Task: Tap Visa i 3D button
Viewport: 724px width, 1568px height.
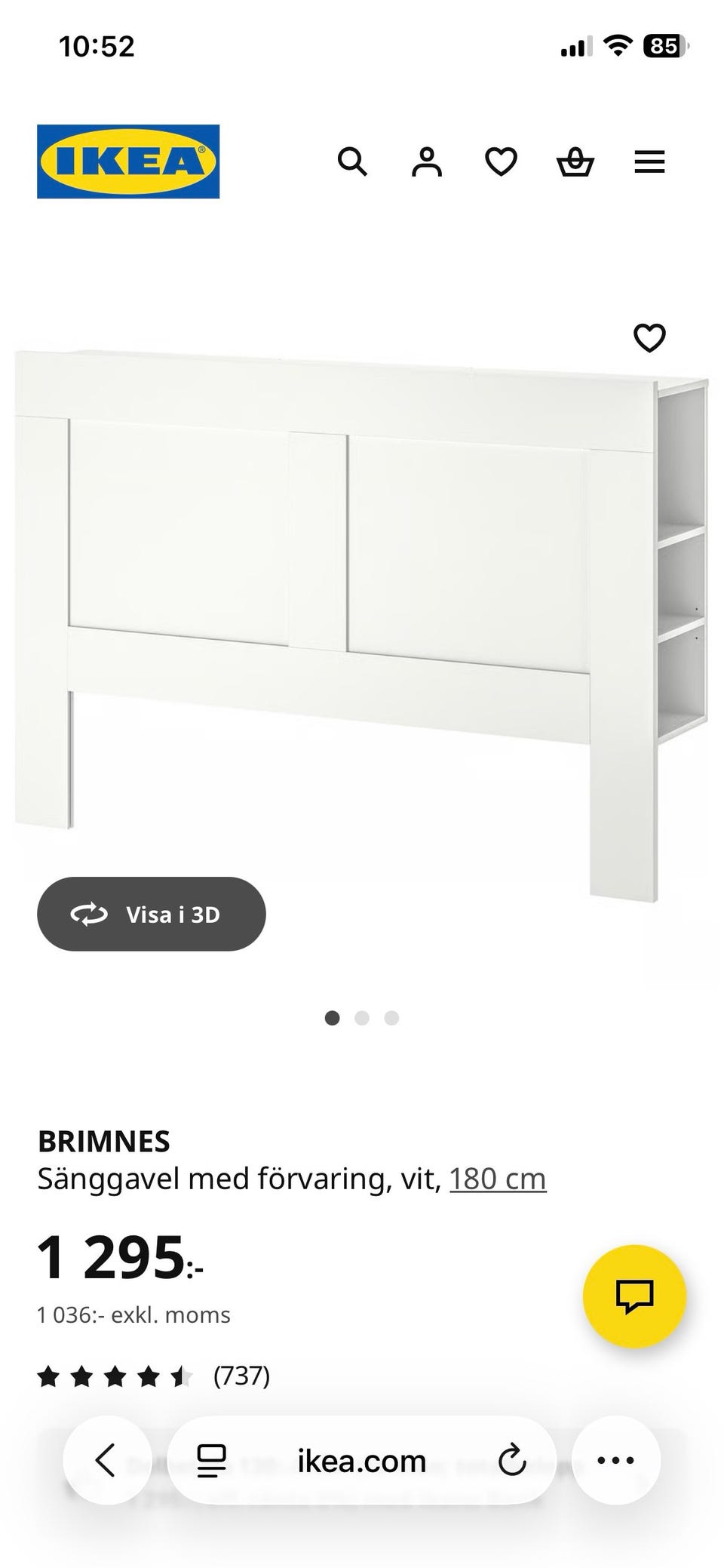Action: tap(152, 914)
